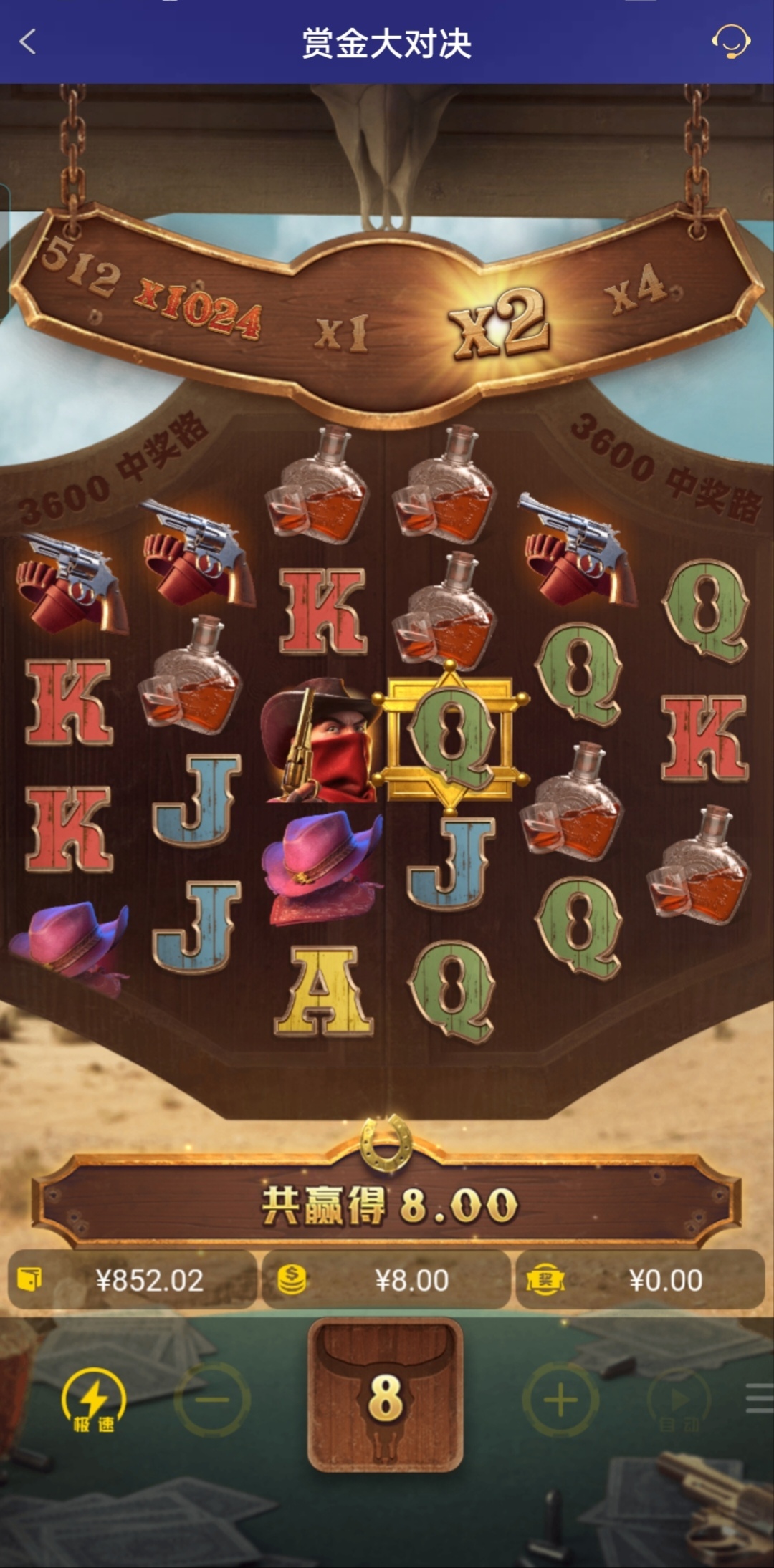Screen dimensions: 774x1568
Task: Tap the center spin button showing 8
Action: [386, 1395]
